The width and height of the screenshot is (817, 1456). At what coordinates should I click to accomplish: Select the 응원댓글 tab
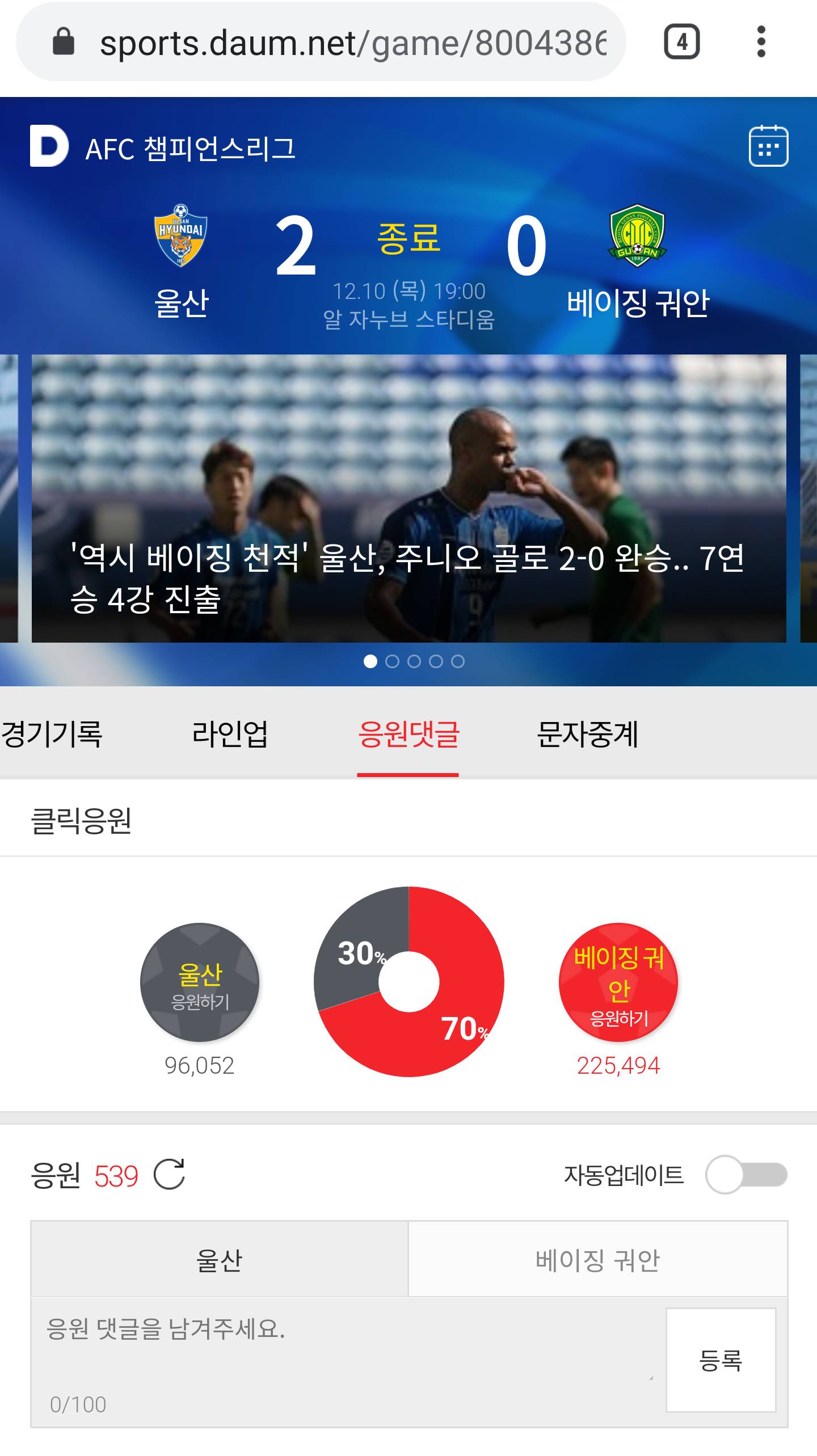(x=408, y=734)
